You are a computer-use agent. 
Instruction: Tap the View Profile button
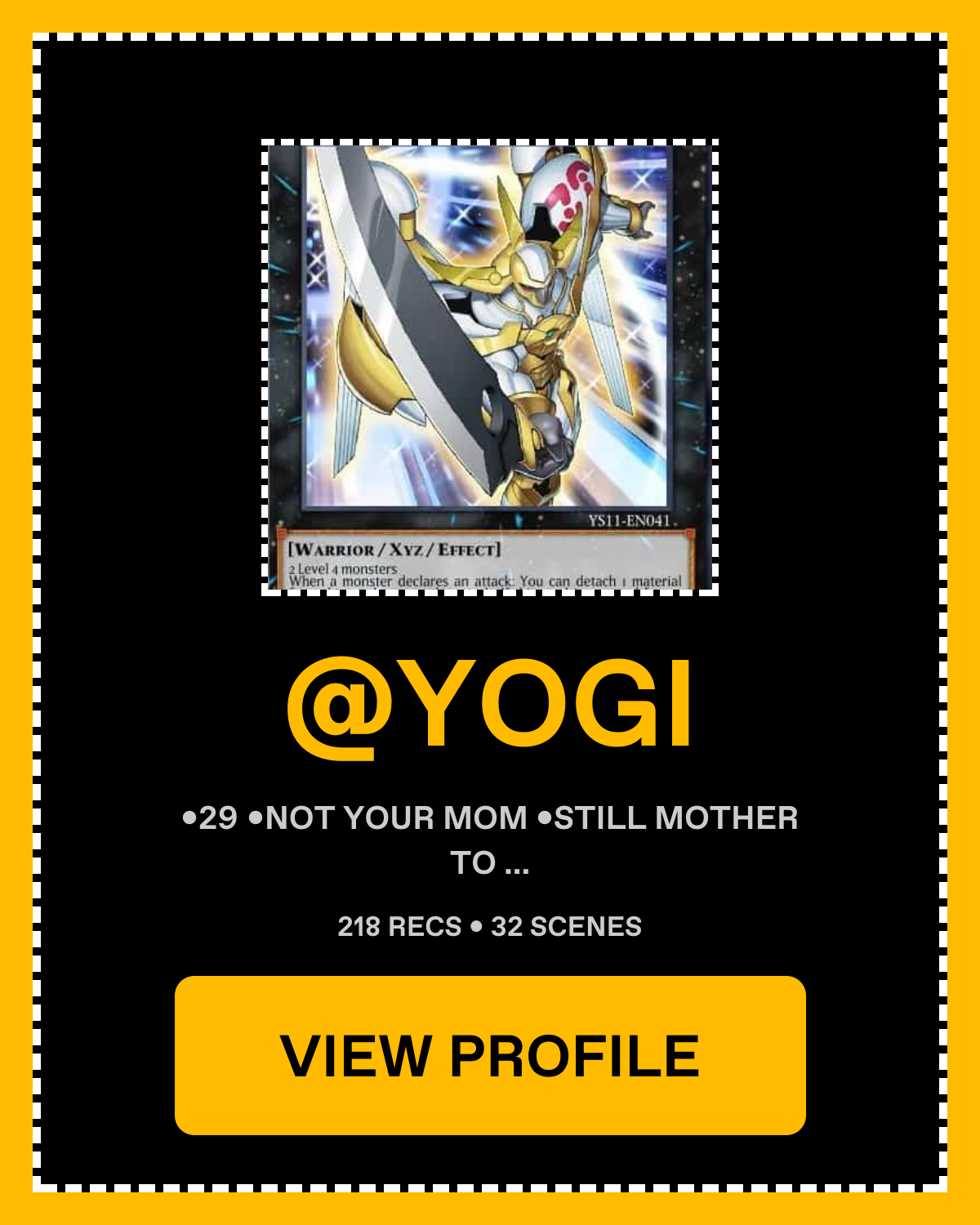click(490, 1055)
